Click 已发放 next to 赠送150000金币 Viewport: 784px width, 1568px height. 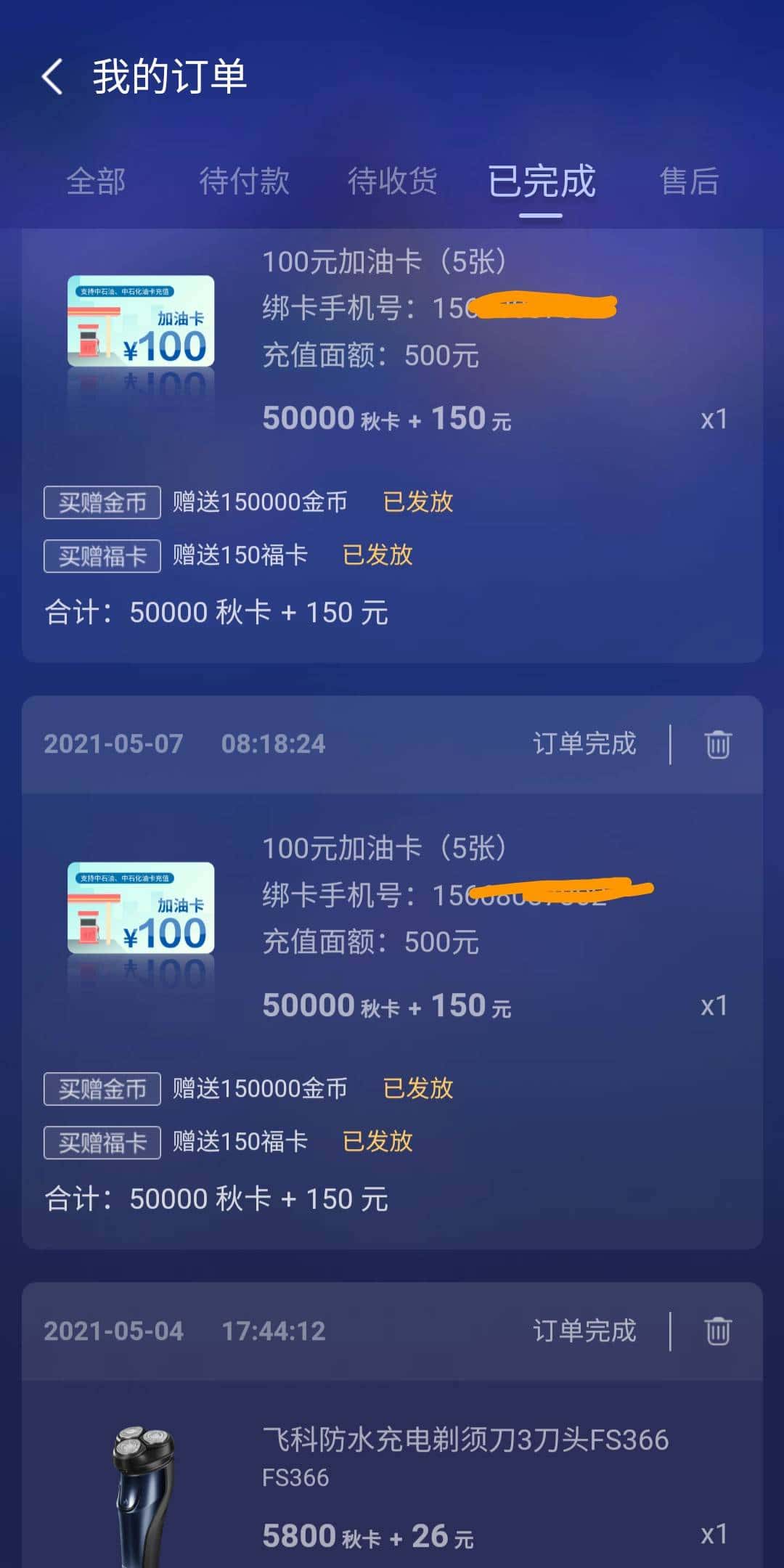[420, 502]
